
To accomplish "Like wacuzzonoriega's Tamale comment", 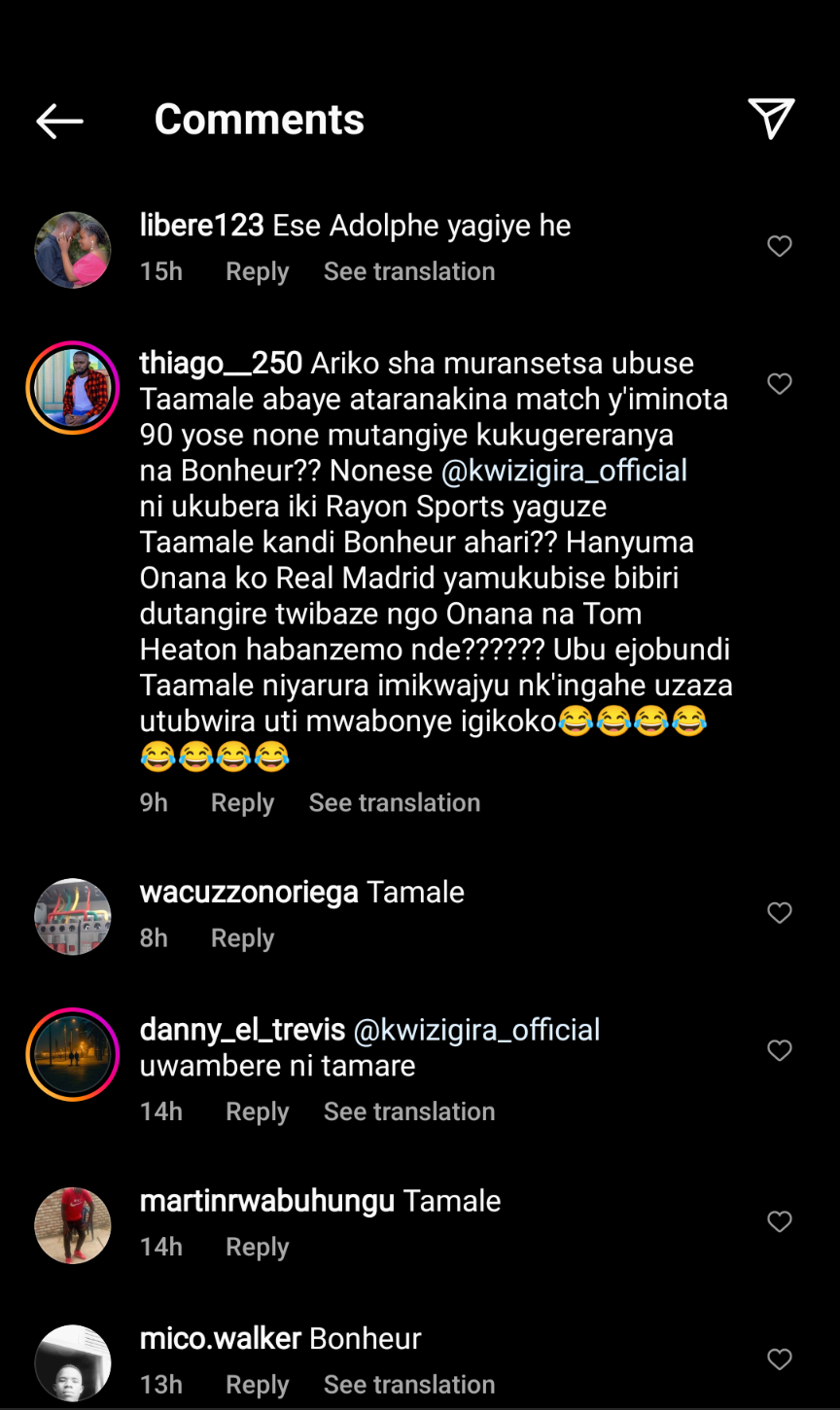I will pos(780,912).
